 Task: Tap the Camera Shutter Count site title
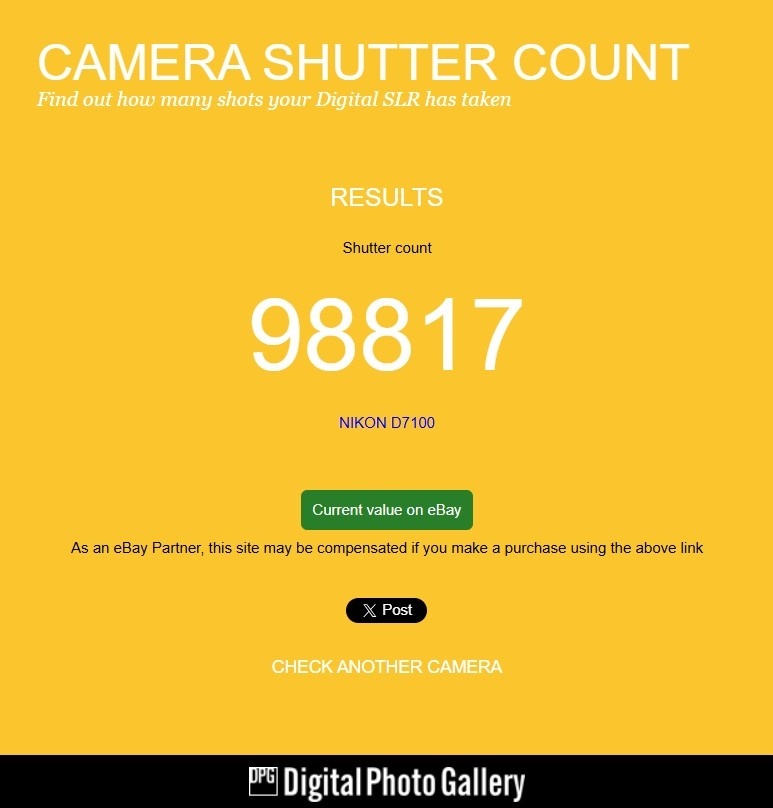pyautogui.click(x=362, y=62)
